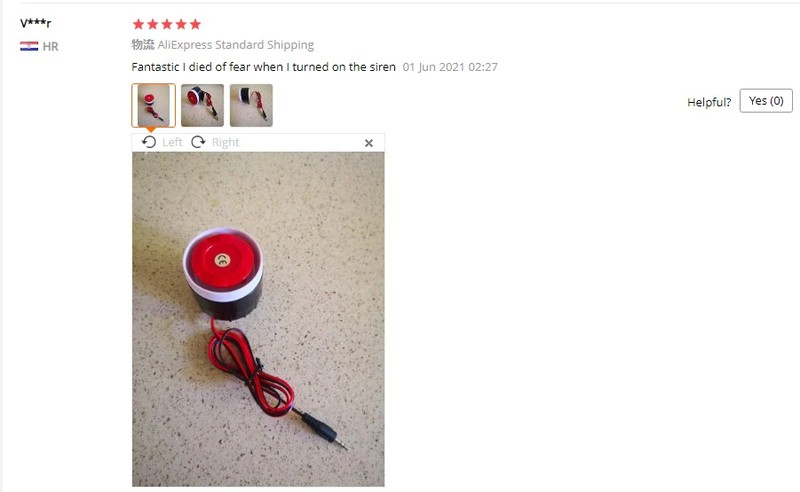Select the first review photo thumbnail
The height and width of the screenshot is (492, 800).
(153, 105)
